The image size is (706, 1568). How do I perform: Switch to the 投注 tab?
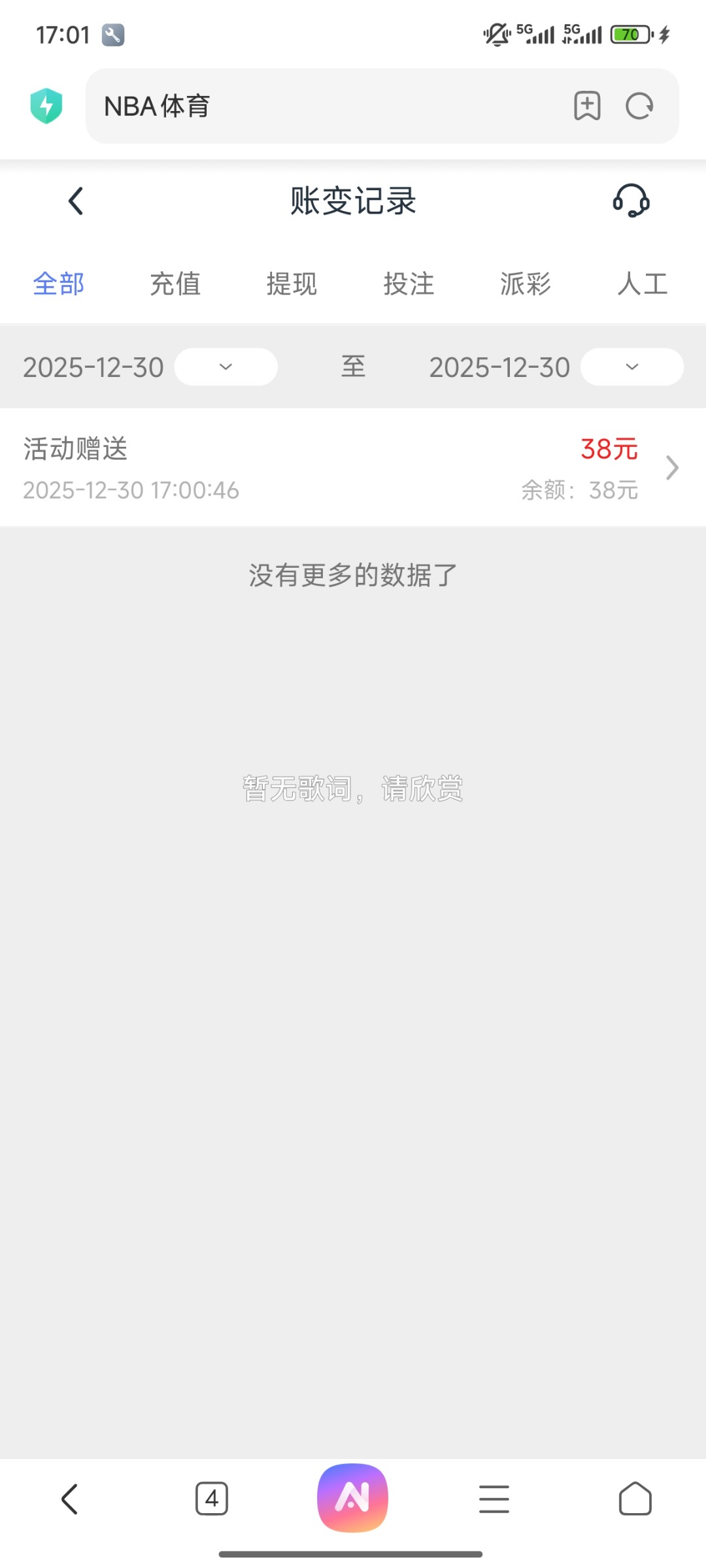click(x=409, y=284)
